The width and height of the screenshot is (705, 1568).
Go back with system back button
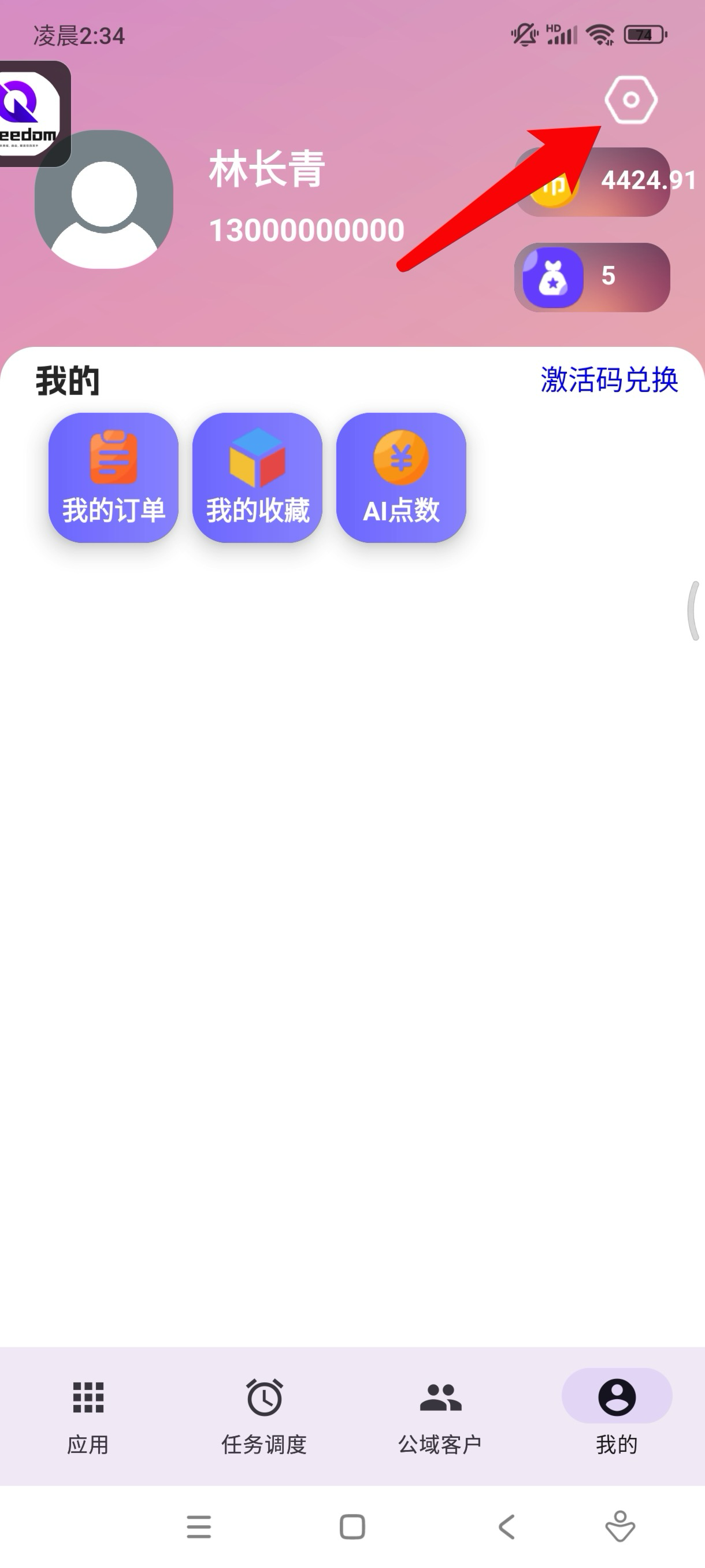coord(506,1526)
